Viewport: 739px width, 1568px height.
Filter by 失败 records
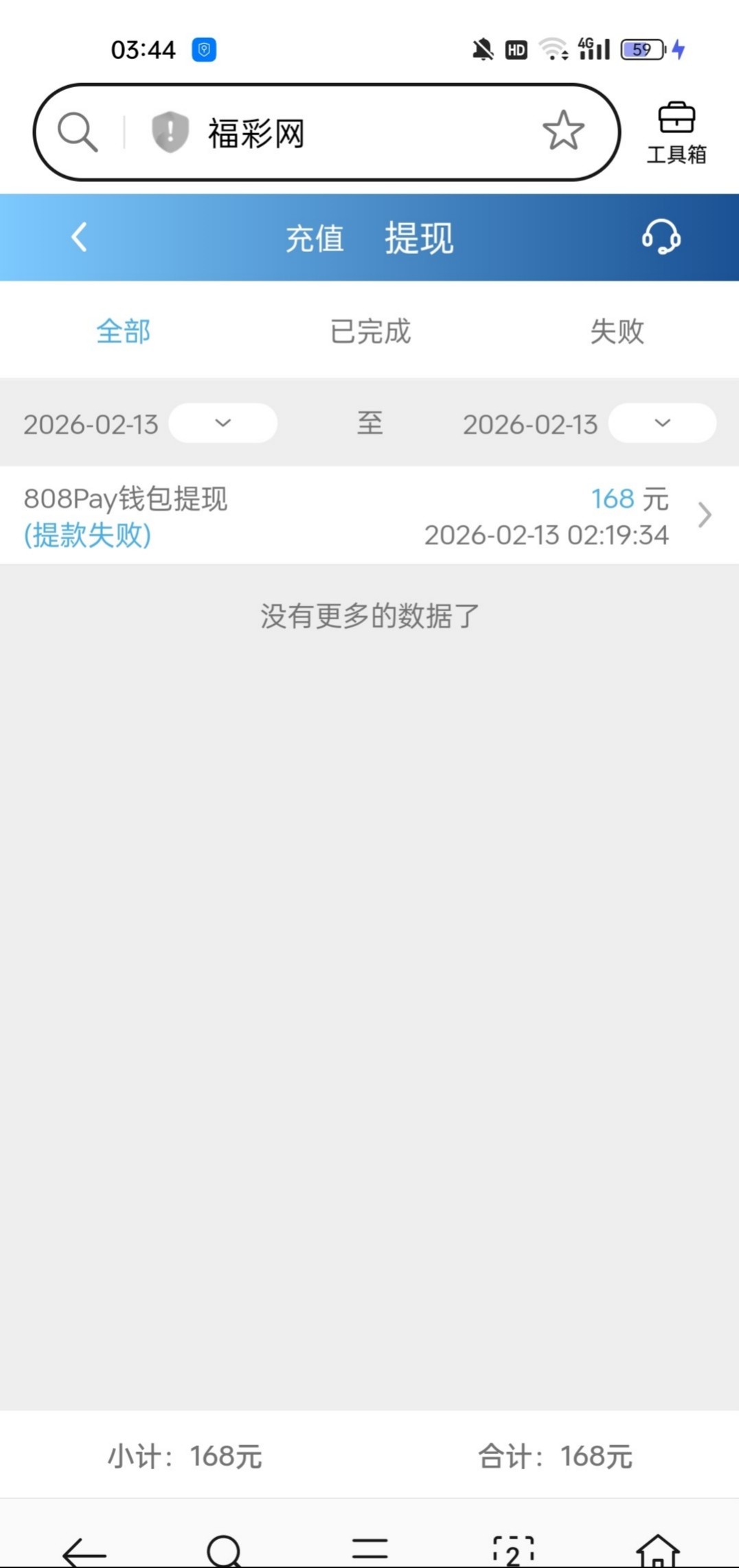(x=616, y=332)
